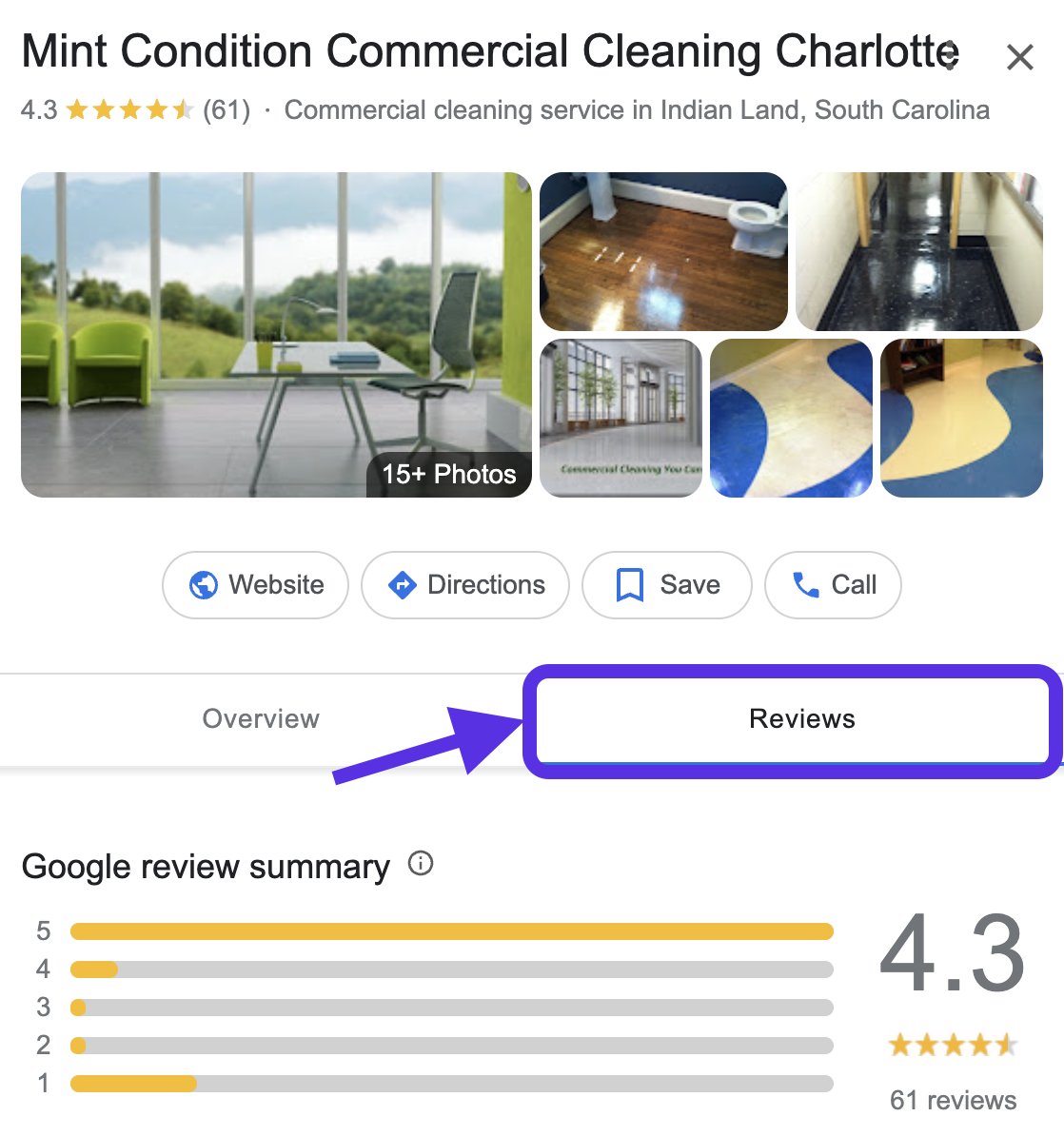Close the business panel
The width and height of the screenshot is (1064, 1136).
pos(1019,58)
